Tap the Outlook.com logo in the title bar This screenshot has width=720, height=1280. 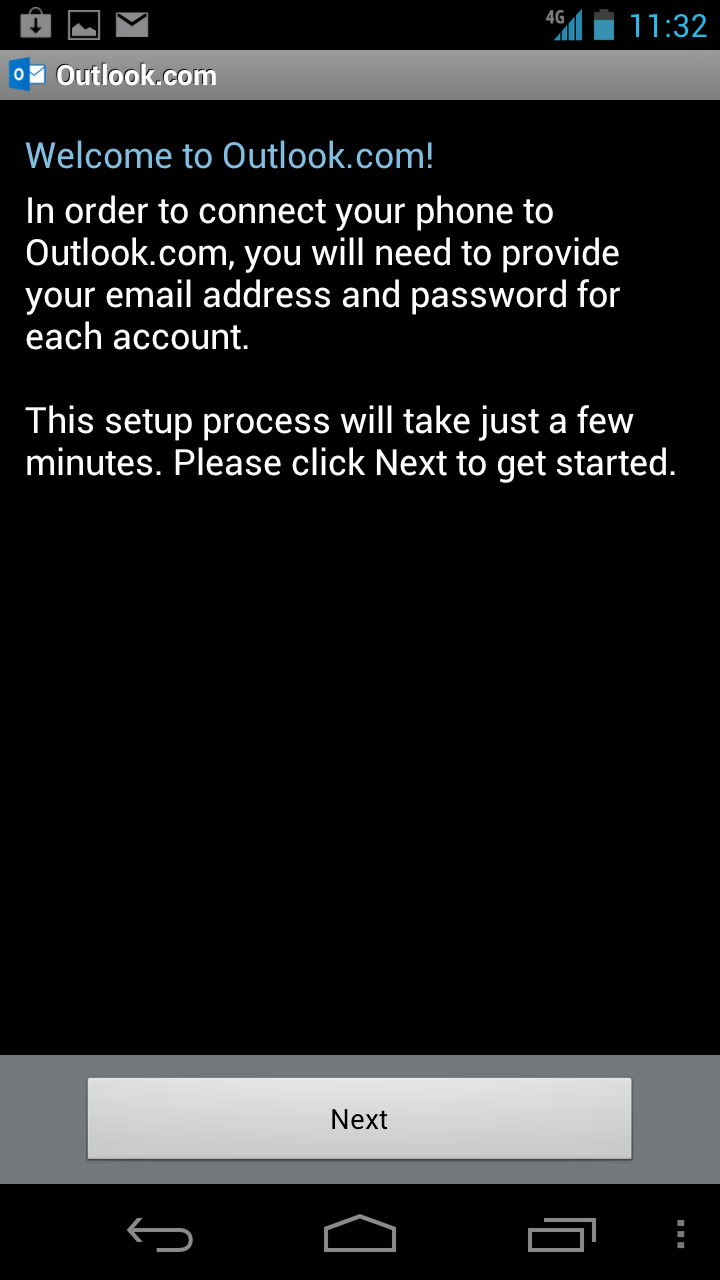click(27, 73)
